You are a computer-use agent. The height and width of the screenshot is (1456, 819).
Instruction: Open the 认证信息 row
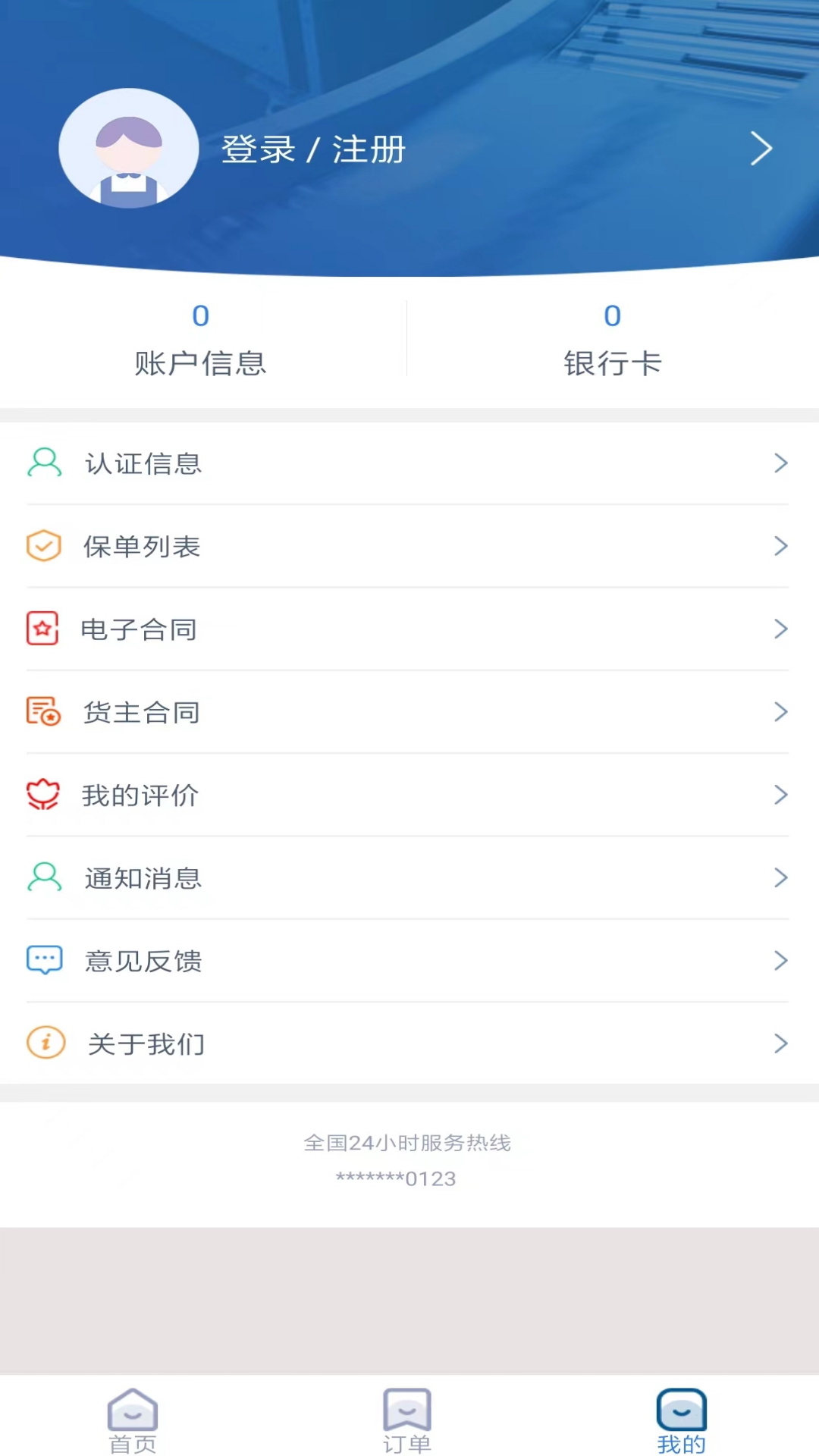coord(408,463)
